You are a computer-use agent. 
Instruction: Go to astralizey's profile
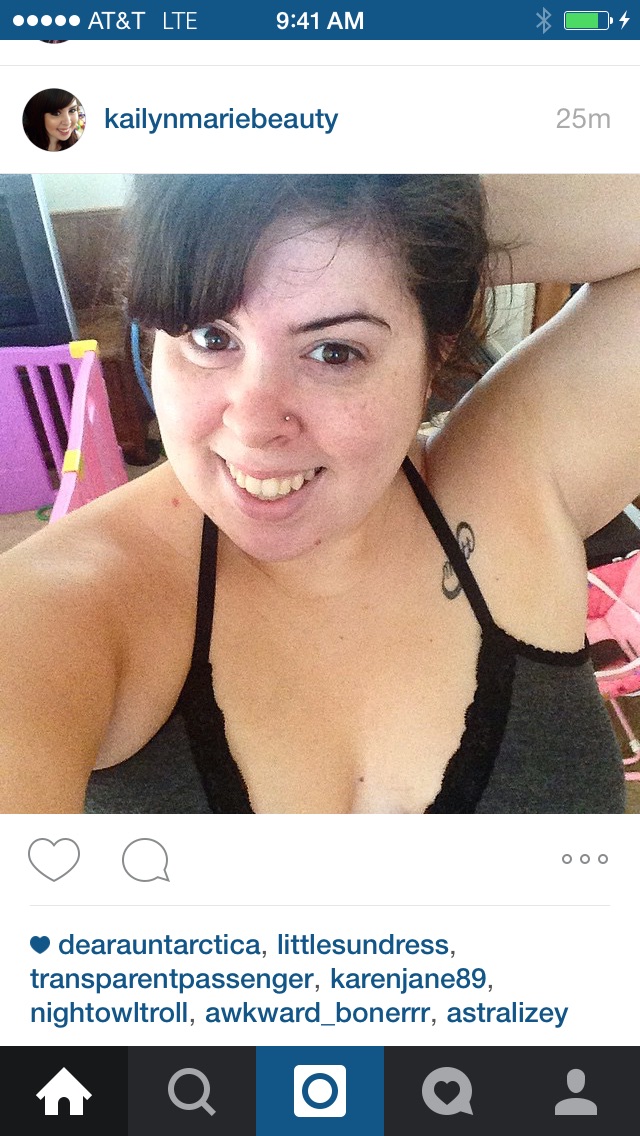tap(507, 1013)
